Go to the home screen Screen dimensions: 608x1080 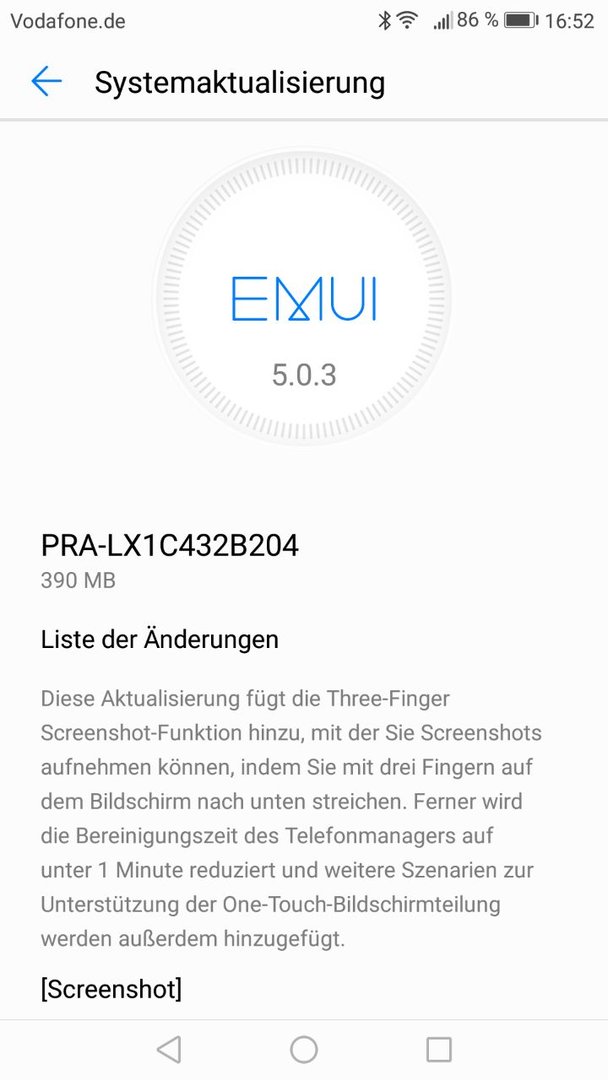point(304,1050)
